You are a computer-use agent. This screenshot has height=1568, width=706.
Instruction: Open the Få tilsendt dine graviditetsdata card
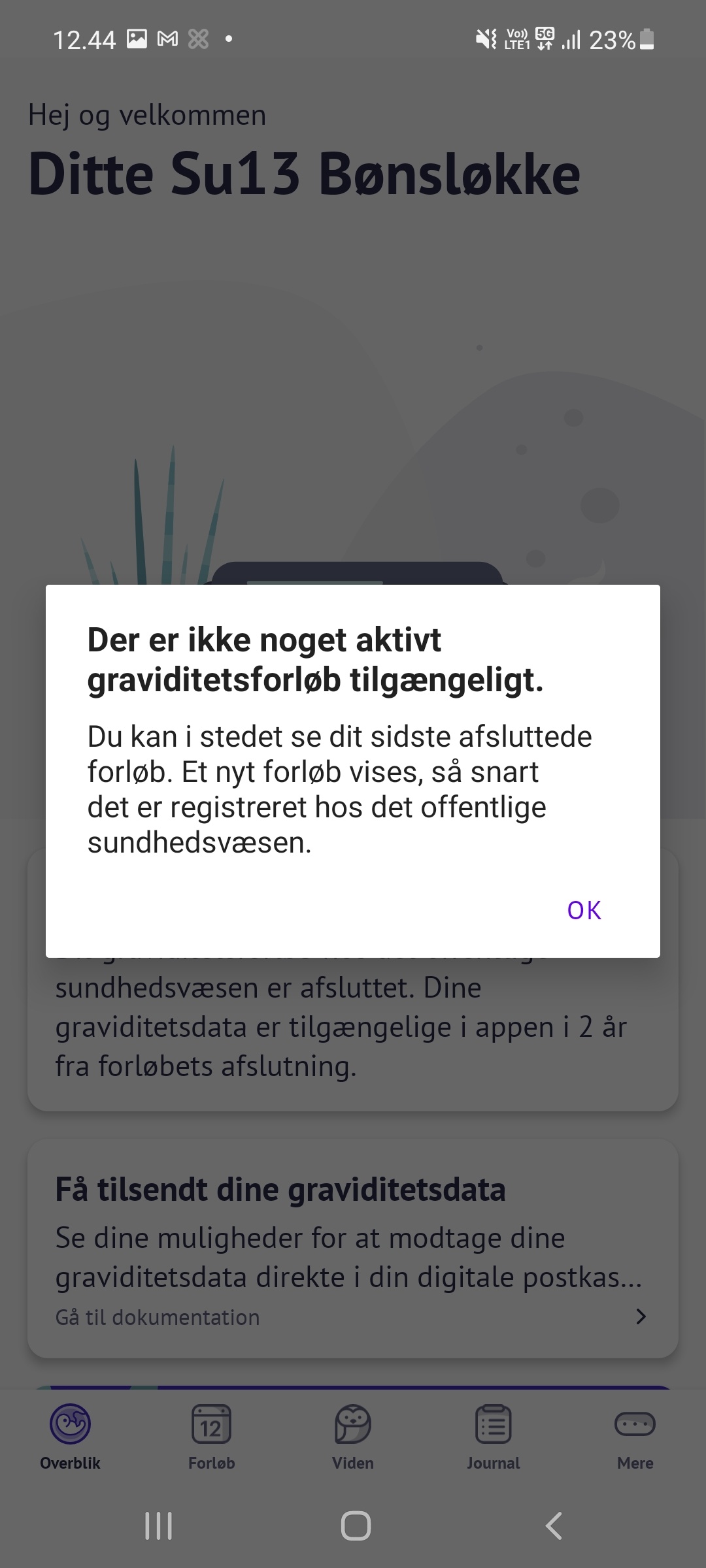[352, 1249]
